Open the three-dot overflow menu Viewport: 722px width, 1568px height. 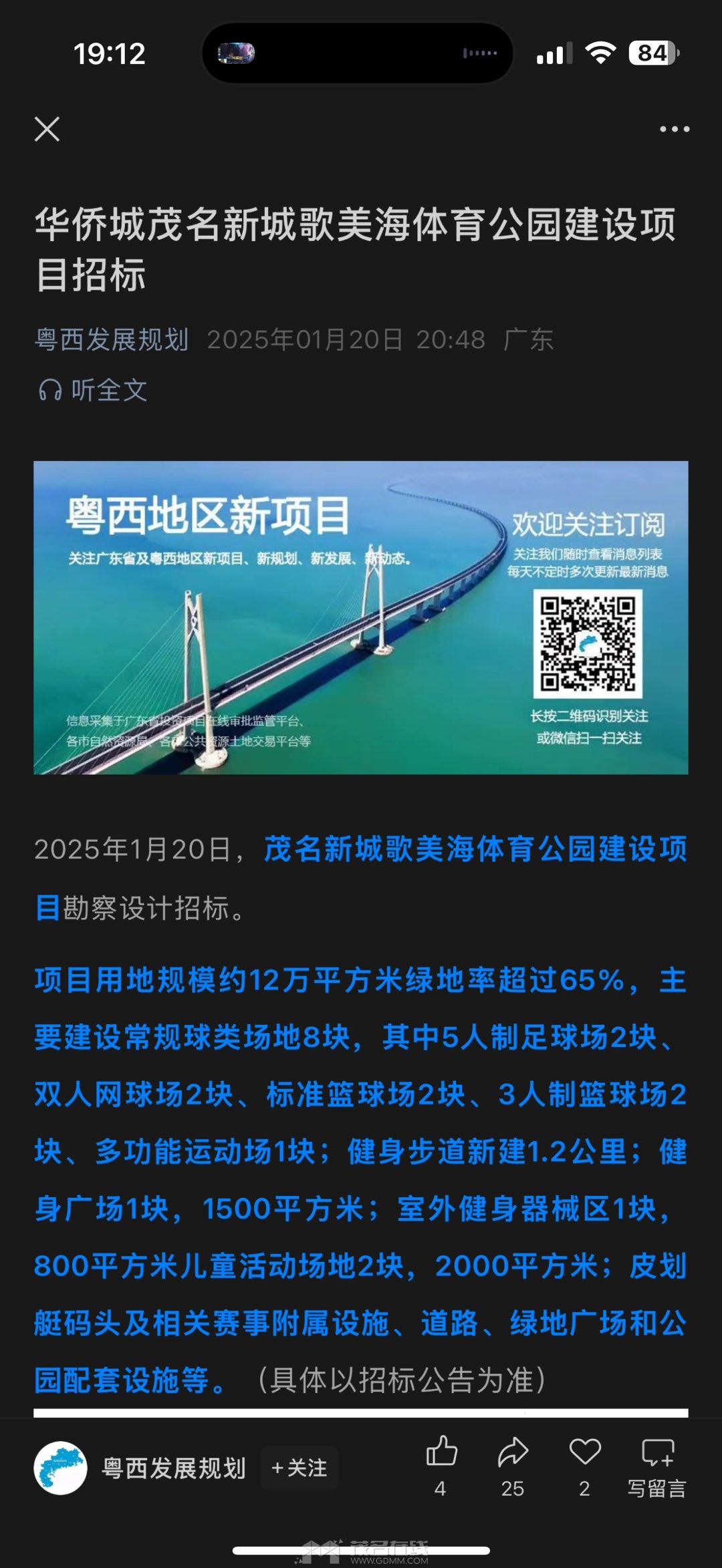click(674, 129)
